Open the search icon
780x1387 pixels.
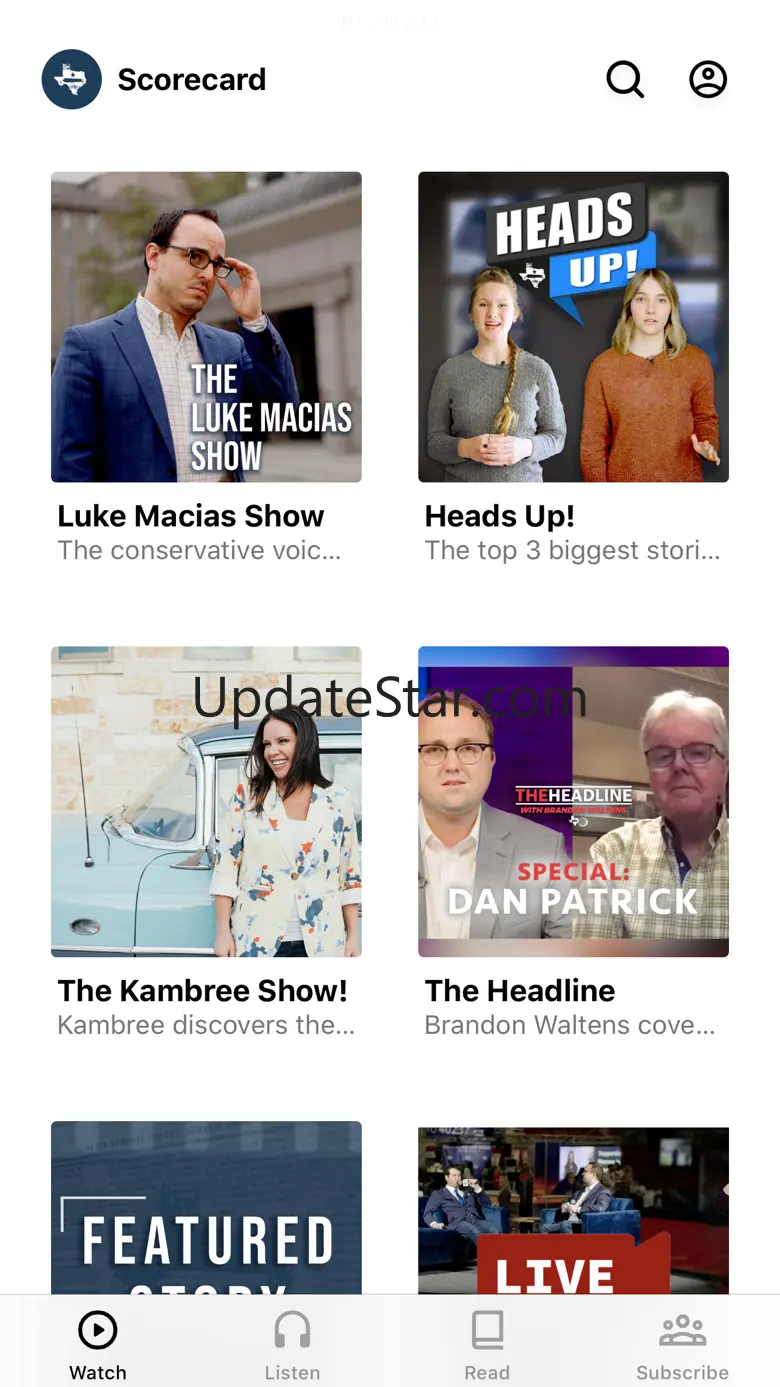(625, 79)
